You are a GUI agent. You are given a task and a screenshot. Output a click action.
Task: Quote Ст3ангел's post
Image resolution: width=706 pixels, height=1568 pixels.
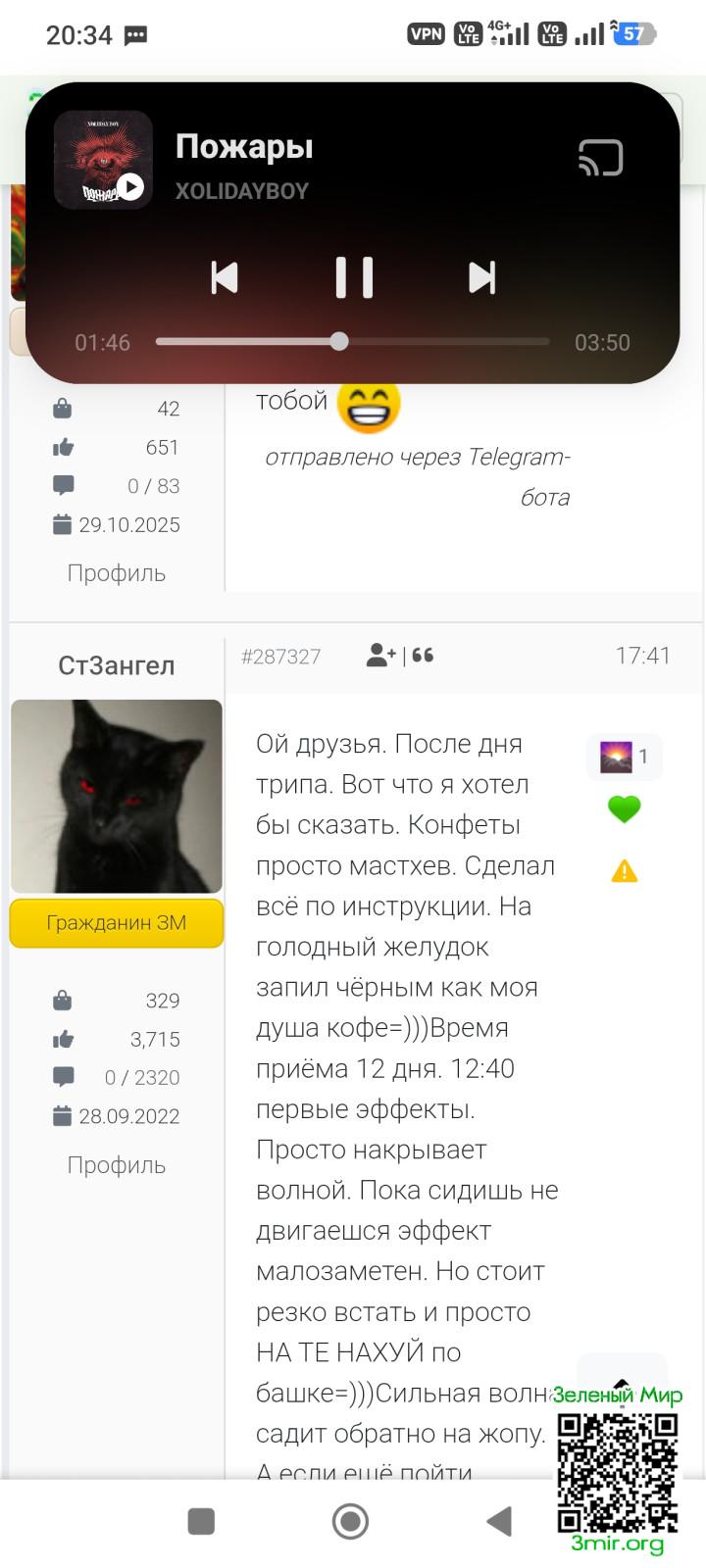tap(424, 656)
